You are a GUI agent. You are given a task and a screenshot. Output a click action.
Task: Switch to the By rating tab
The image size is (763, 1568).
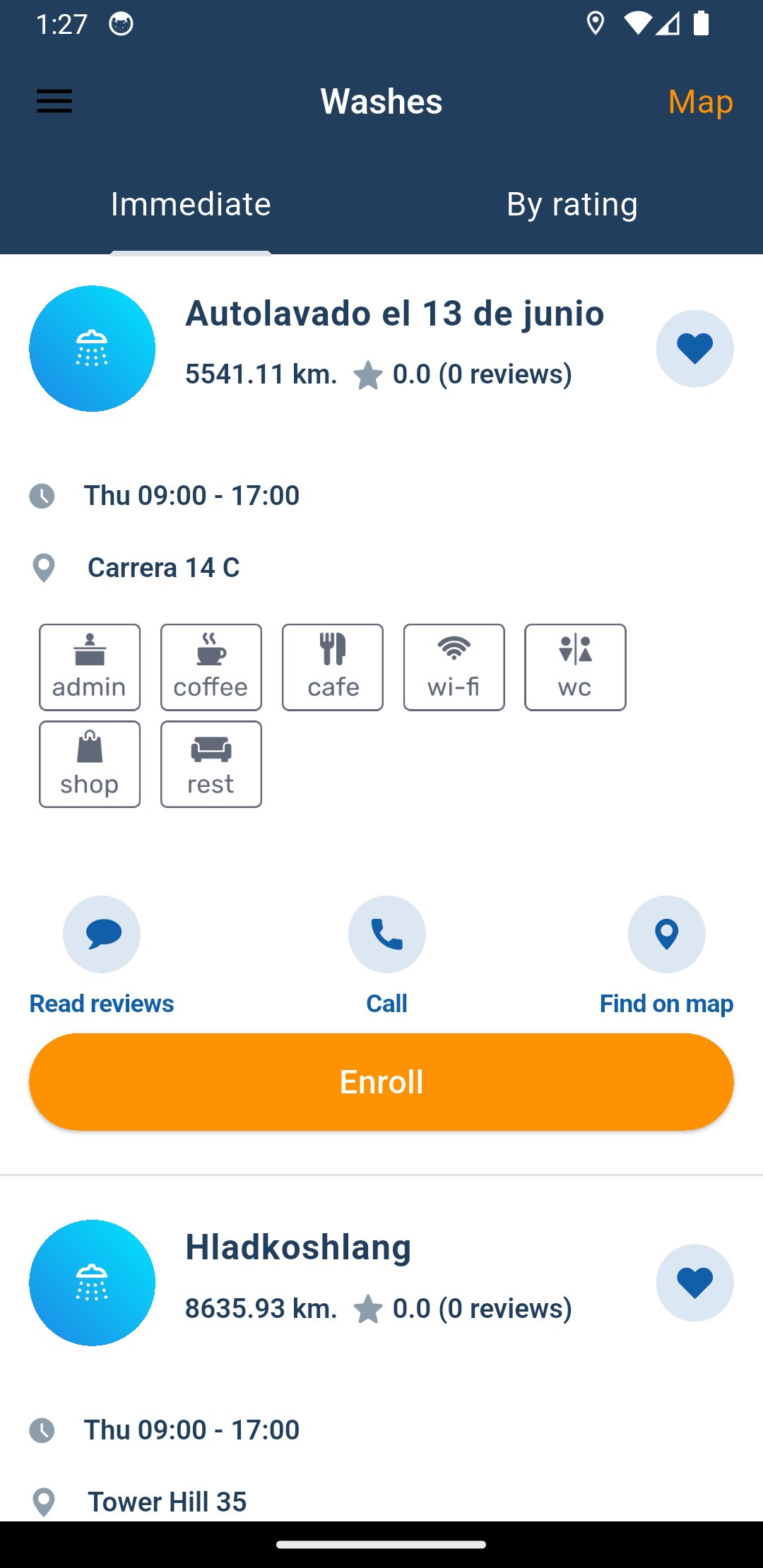572,205
